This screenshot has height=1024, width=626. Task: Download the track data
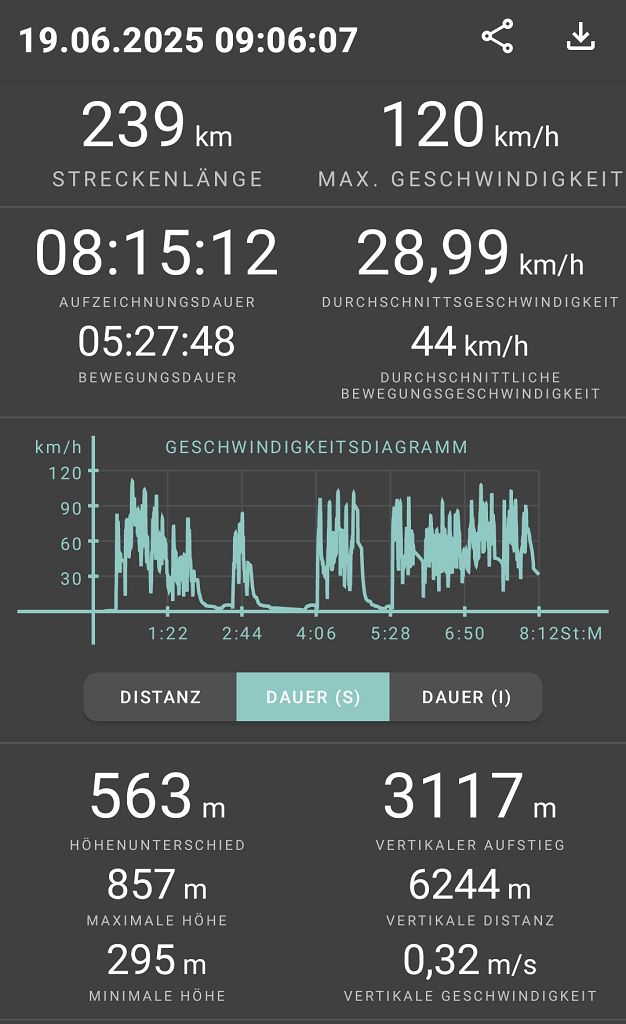(580, 37)
